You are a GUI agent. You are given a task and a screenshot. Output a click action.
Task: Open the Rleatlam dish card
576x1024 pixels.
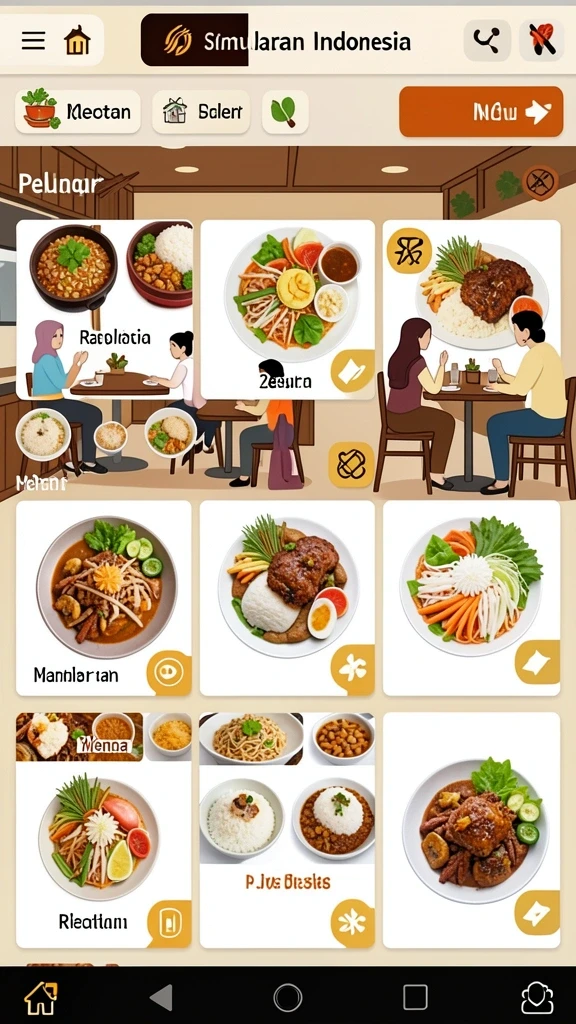104,830
